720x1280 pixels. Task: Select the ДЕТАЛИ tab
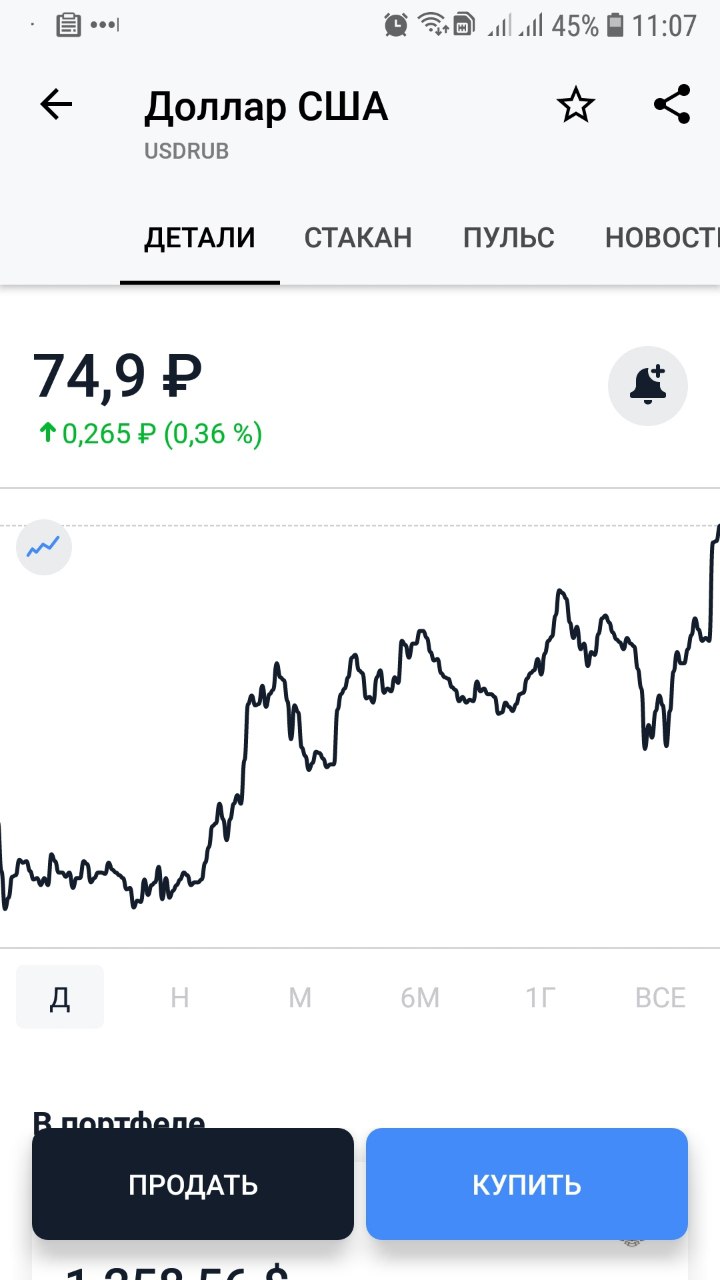tap(200, 238)
